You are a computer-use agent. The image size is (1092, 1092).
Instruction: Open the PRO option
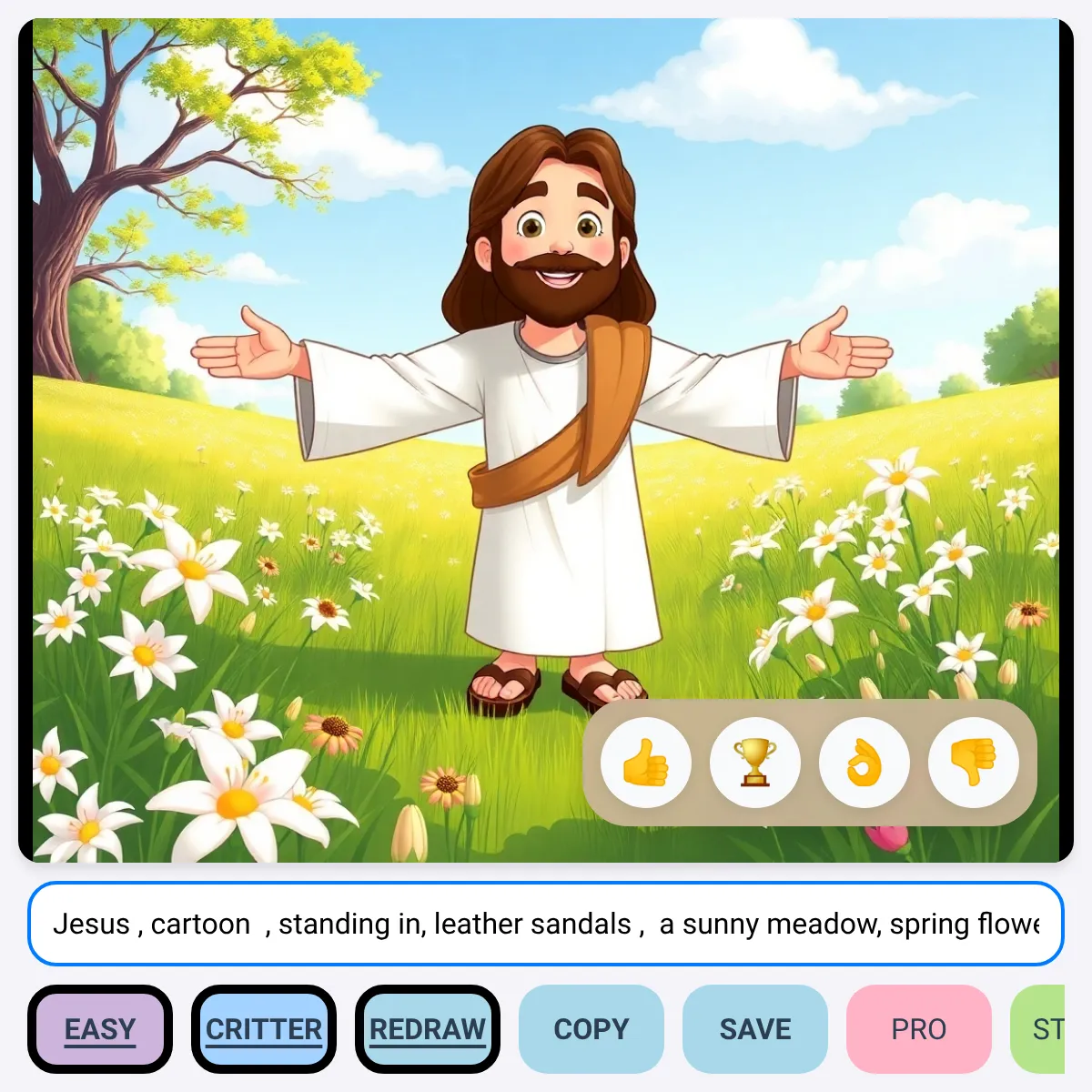pos(919,1029)
